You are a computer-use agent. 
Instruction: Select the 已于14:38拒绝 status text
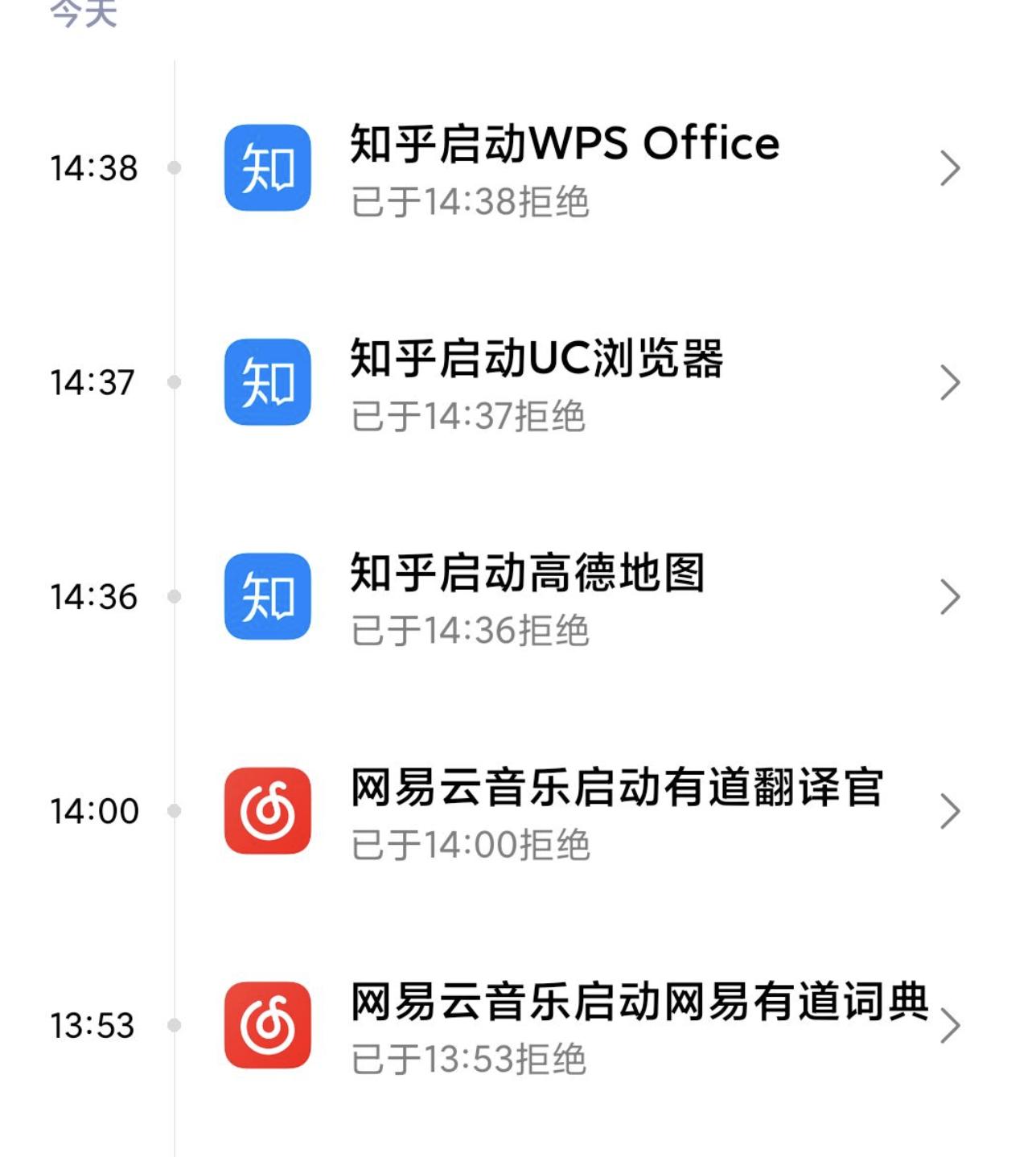click(x=471, y=204)
